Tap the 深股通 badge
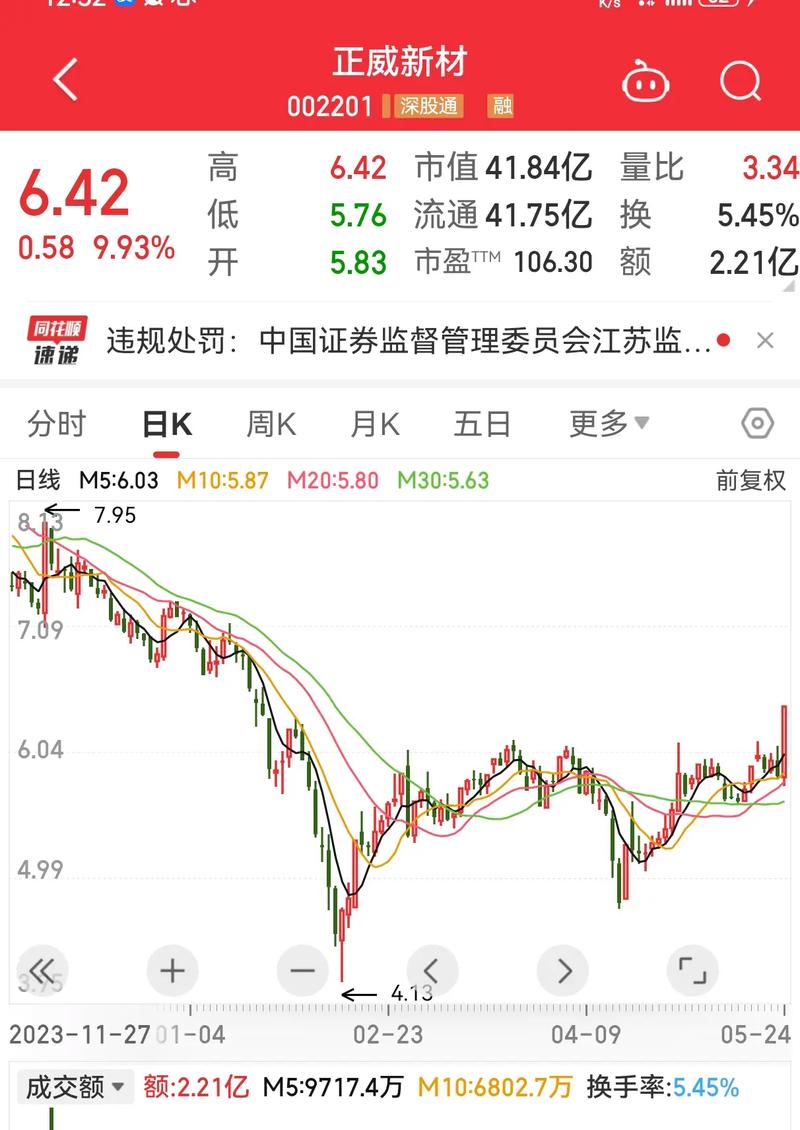 click(x=428, y=106)
